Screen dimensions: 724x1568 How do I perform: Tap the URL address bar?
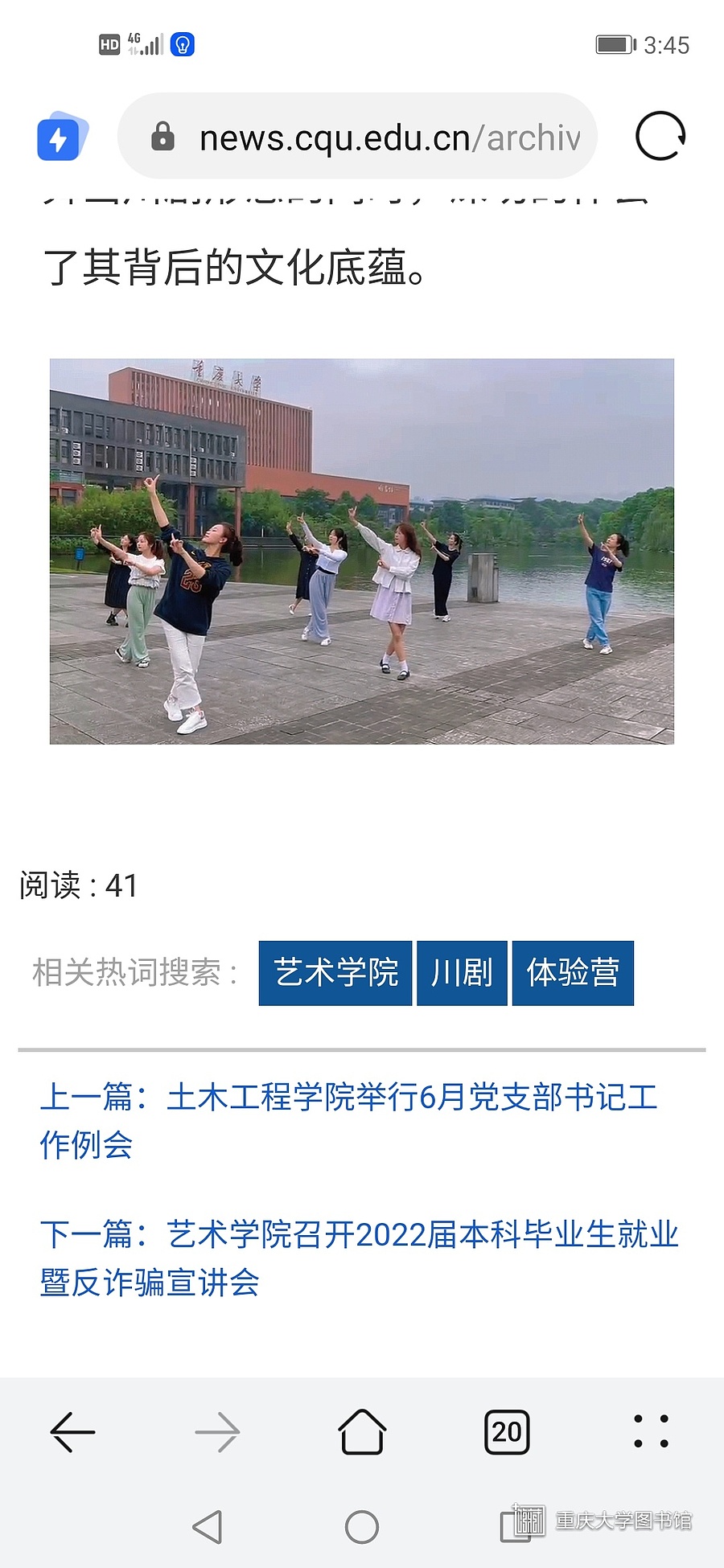tap(378, 138)
